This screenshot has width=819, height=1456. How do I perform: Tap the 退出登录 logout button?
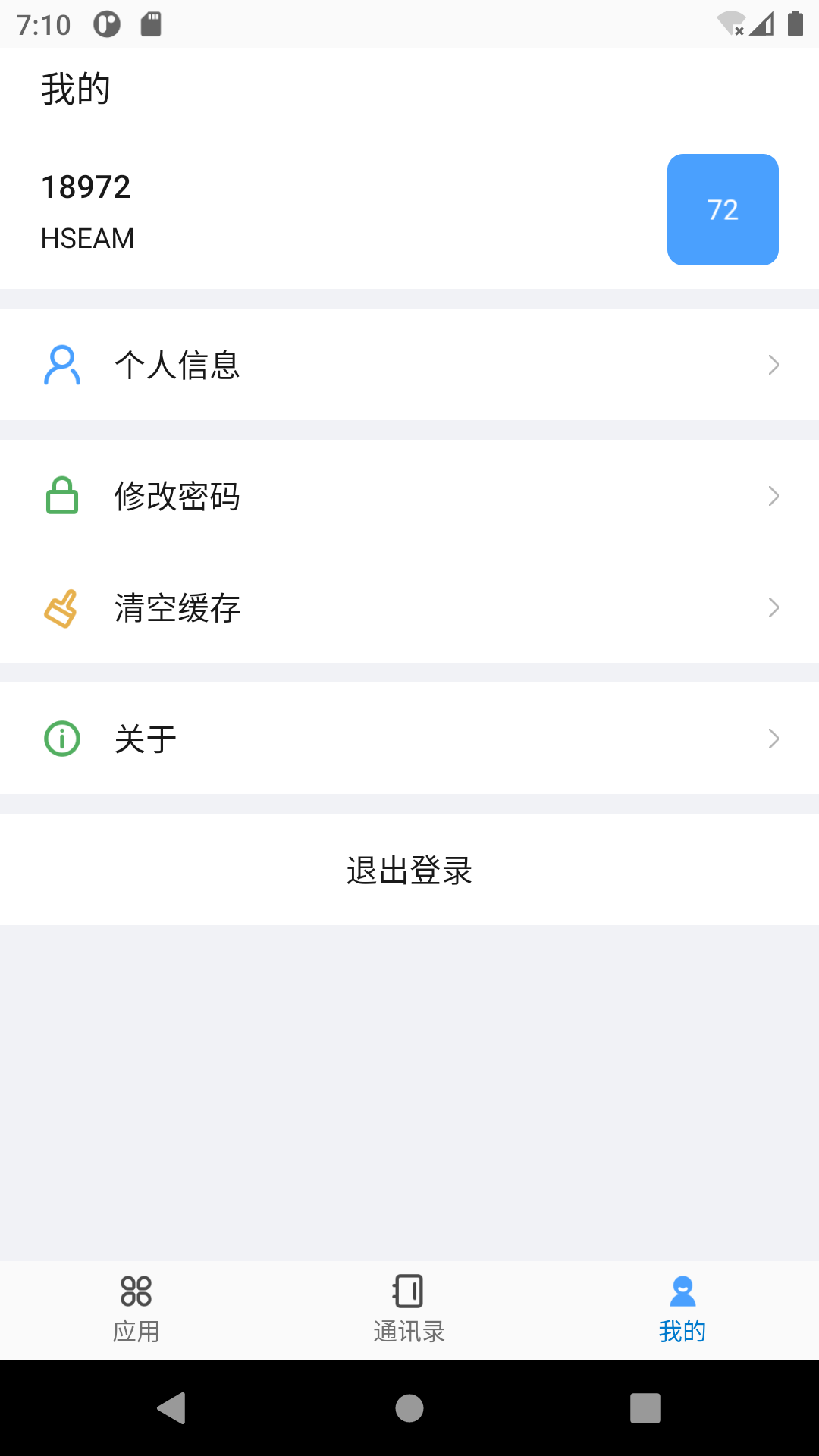409,870
